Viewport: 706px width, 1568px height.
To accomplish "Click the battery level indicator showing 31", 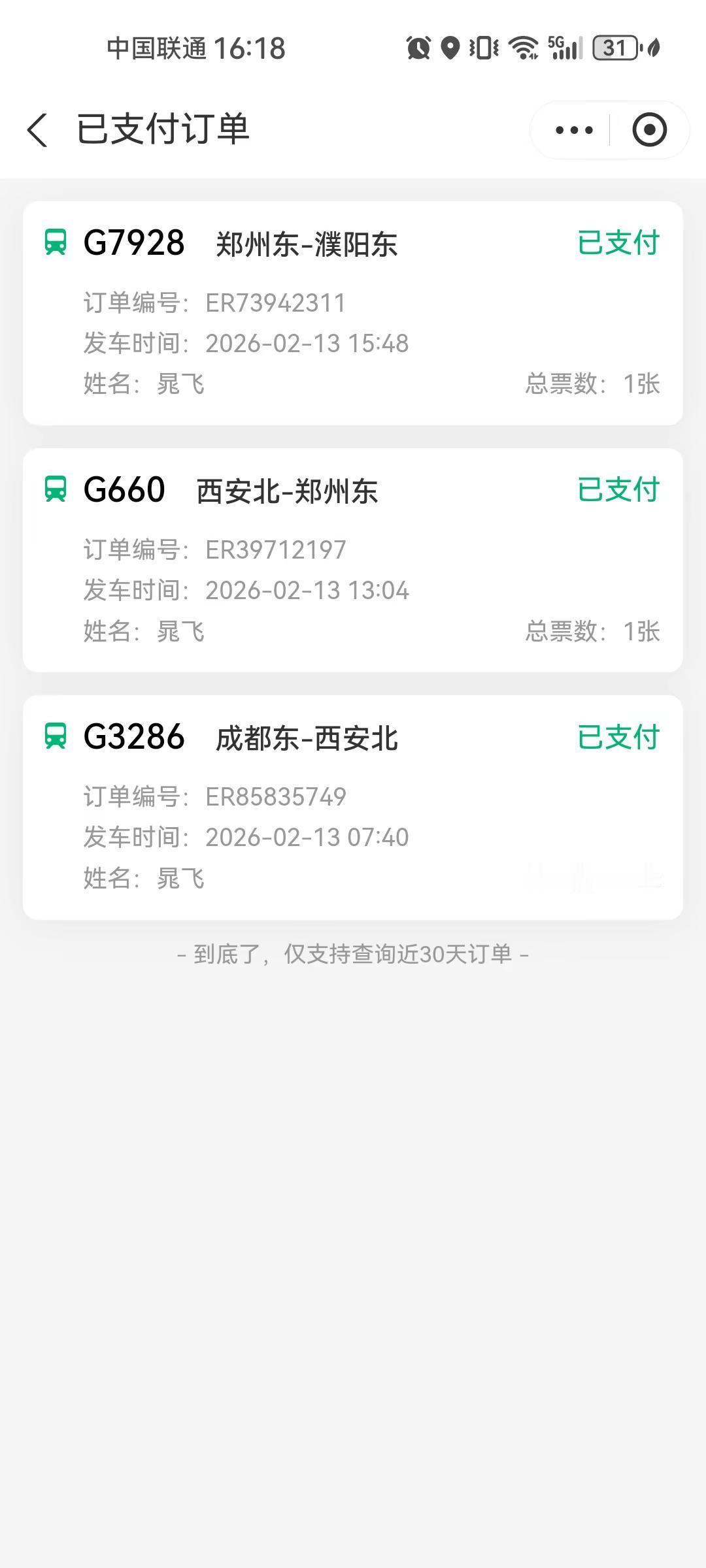I will pyautogui.click(x=615, y=48).
